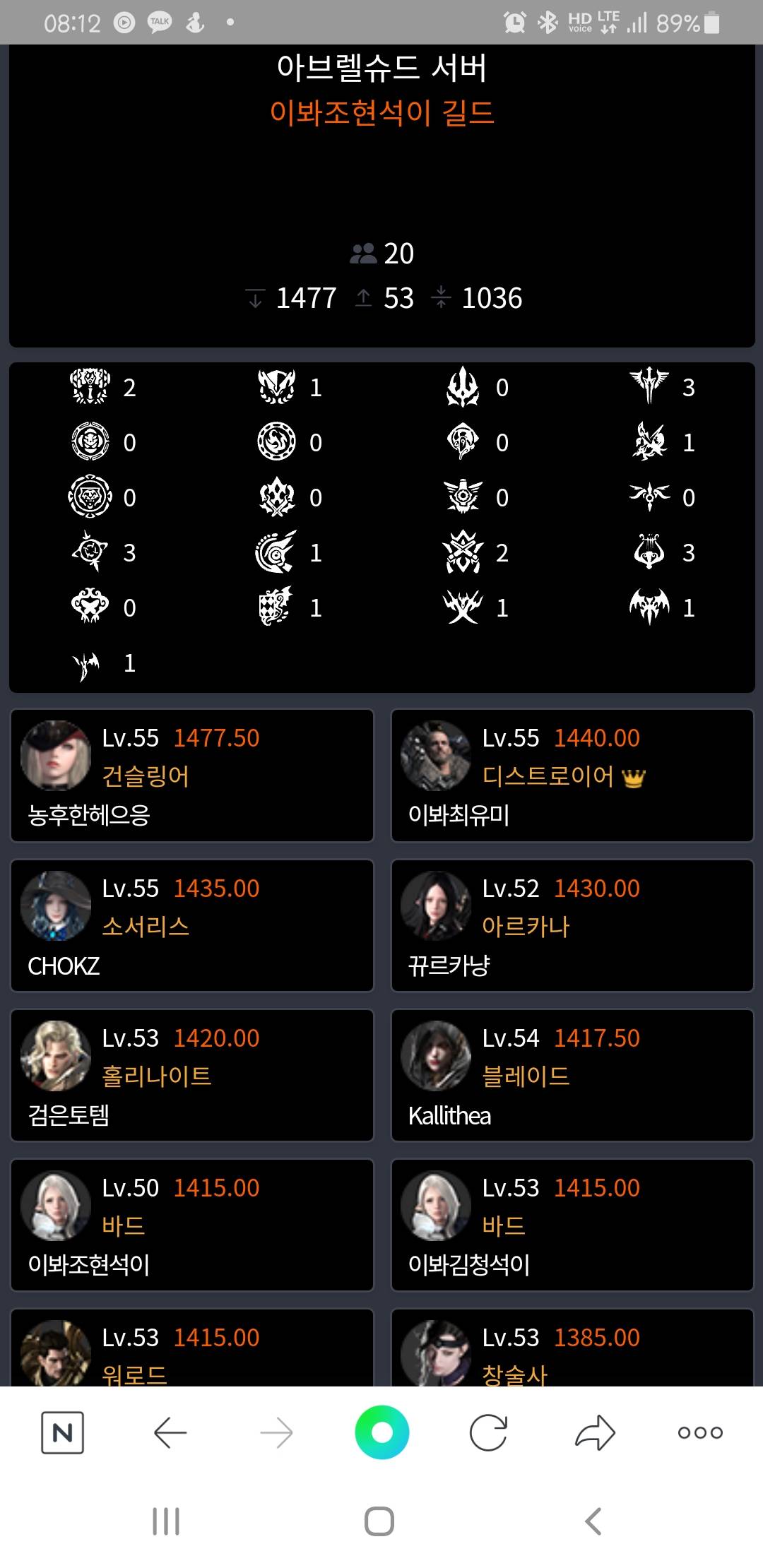Open 뀨르카냥 arcana character card
Image resolution: width=763 pixels, height=1568 pixels.
click(x=572, y=925)
